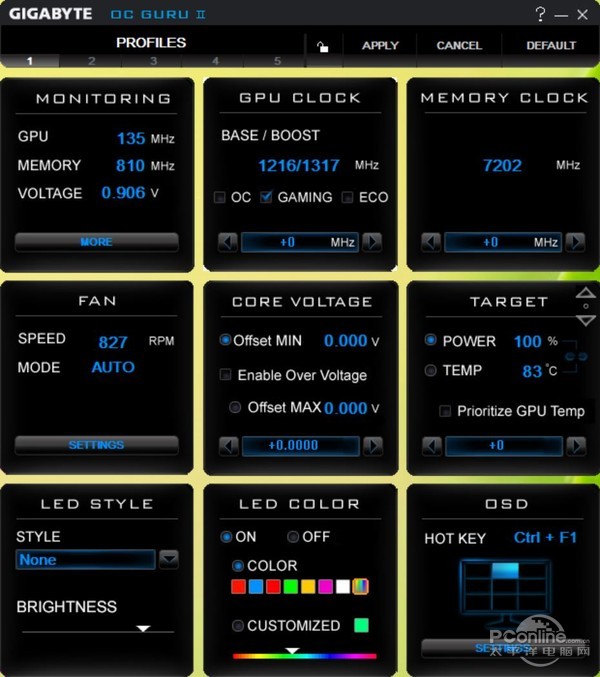Select the ECO mode checkbox
This screenshot has width=600, height=677.
pos(348,198)
